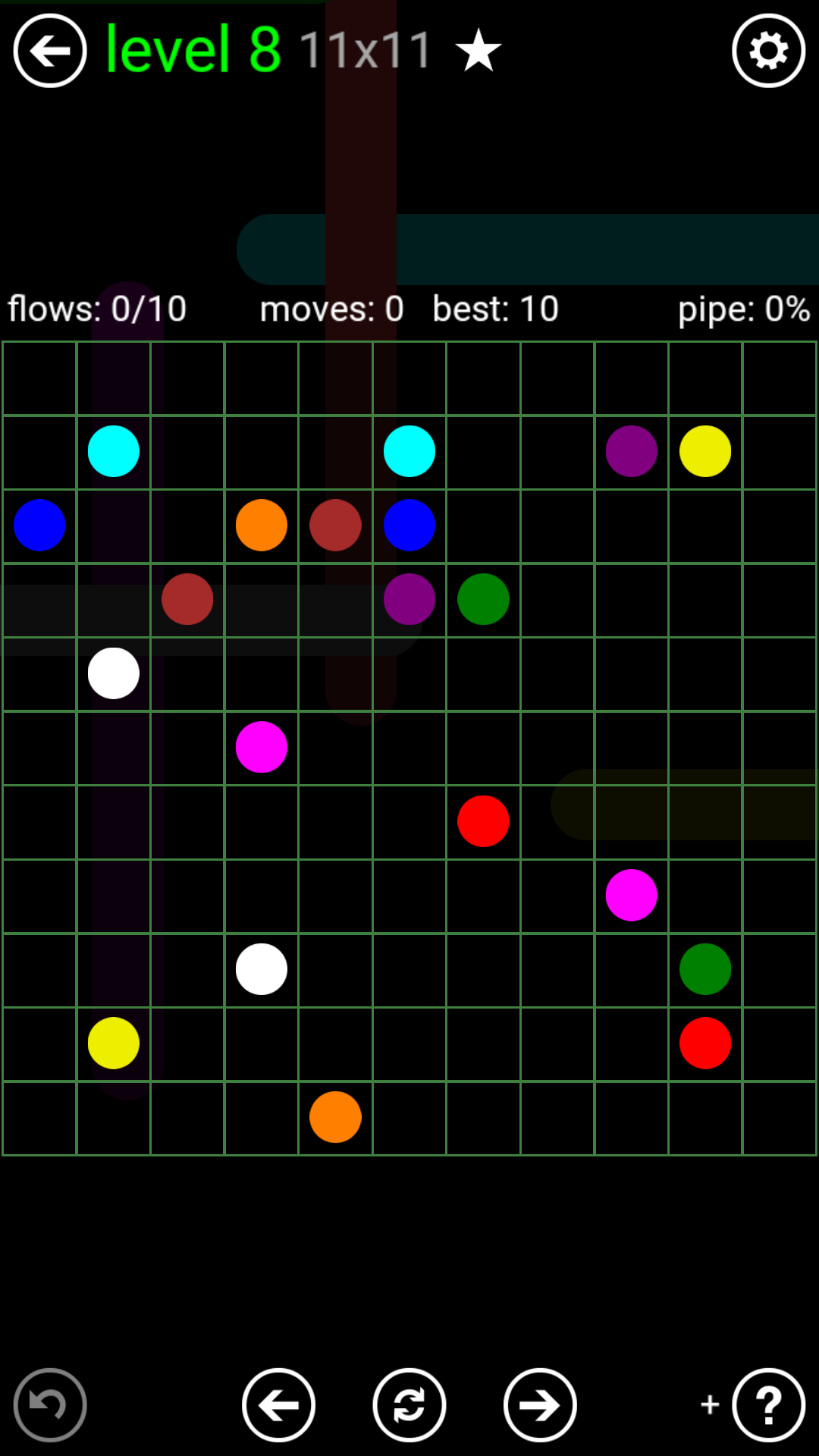This screenshot has width=819, height=1456.
Task: Advance to the next level
Action: click(540, 1404)
